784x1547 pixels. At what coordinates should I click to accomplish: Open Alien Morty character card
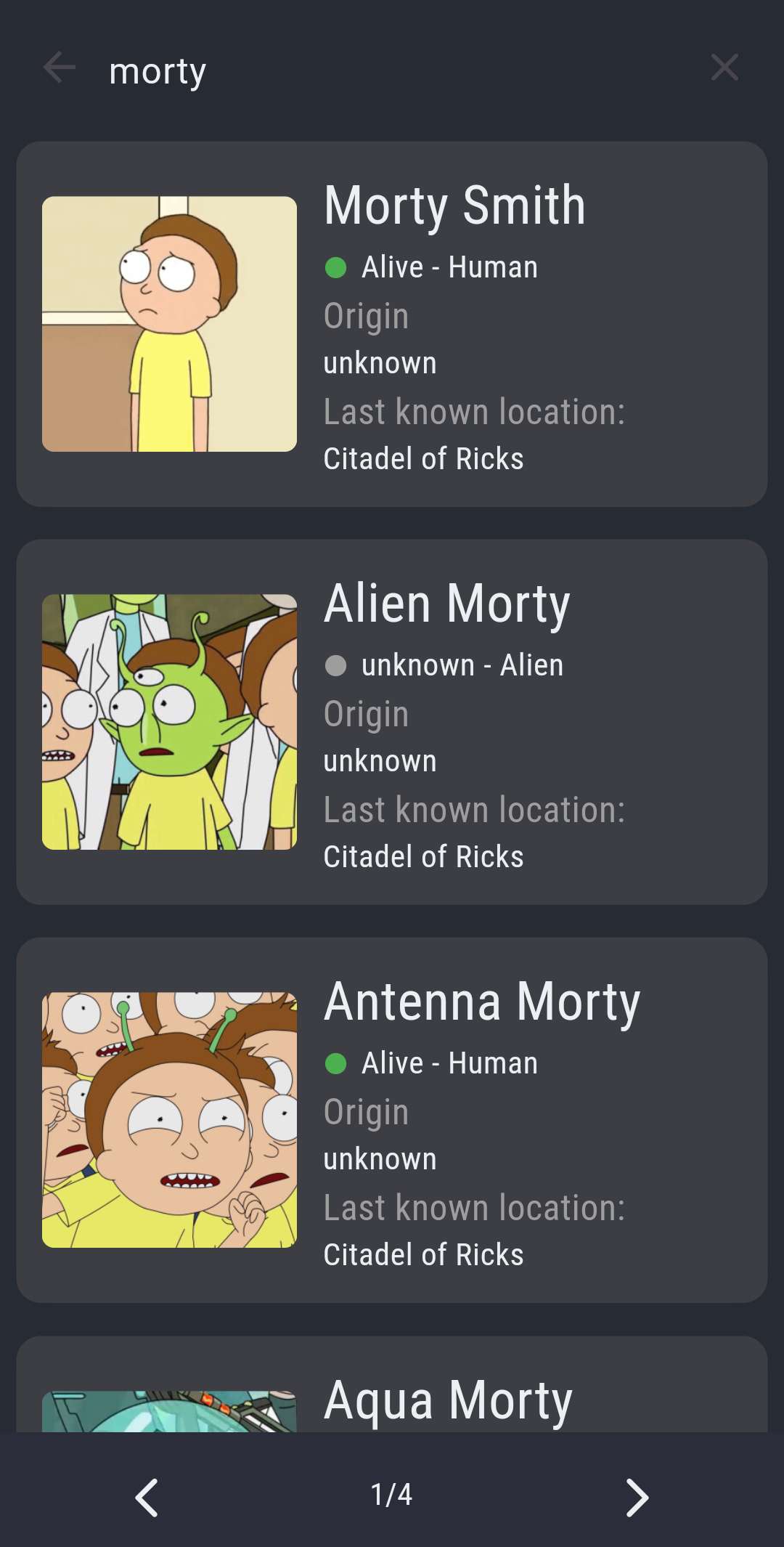point(392,722)
